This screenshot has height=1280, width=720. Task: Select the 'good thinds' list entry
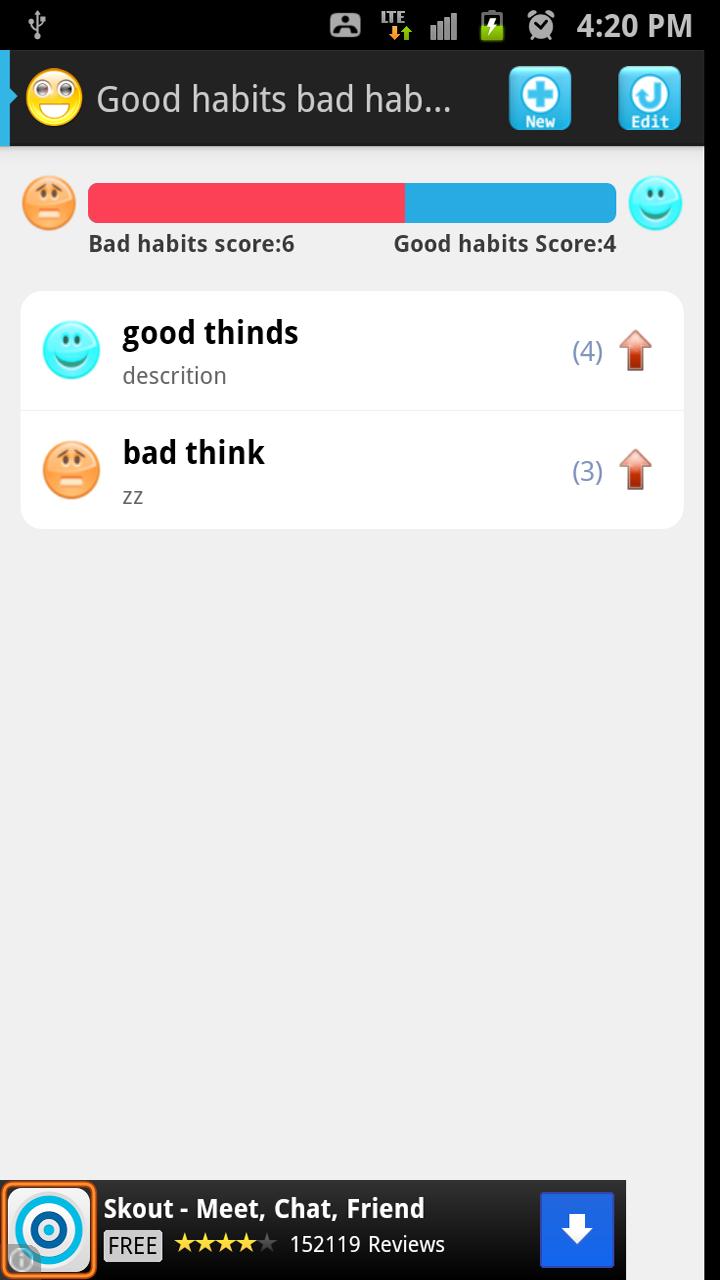pos(300,350)
